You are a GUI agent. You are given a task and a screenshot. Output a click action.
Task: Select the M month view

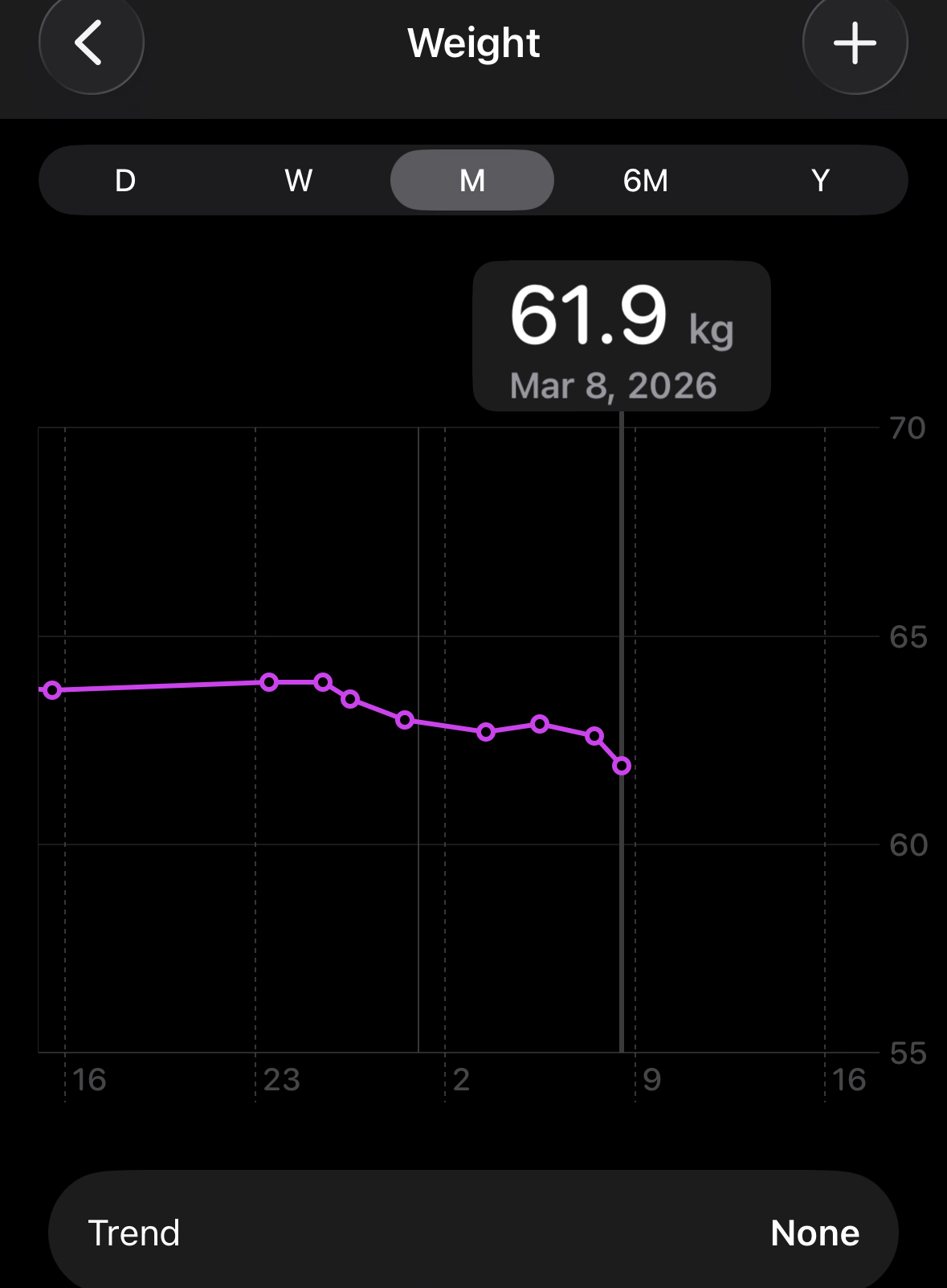pos(472,181)
